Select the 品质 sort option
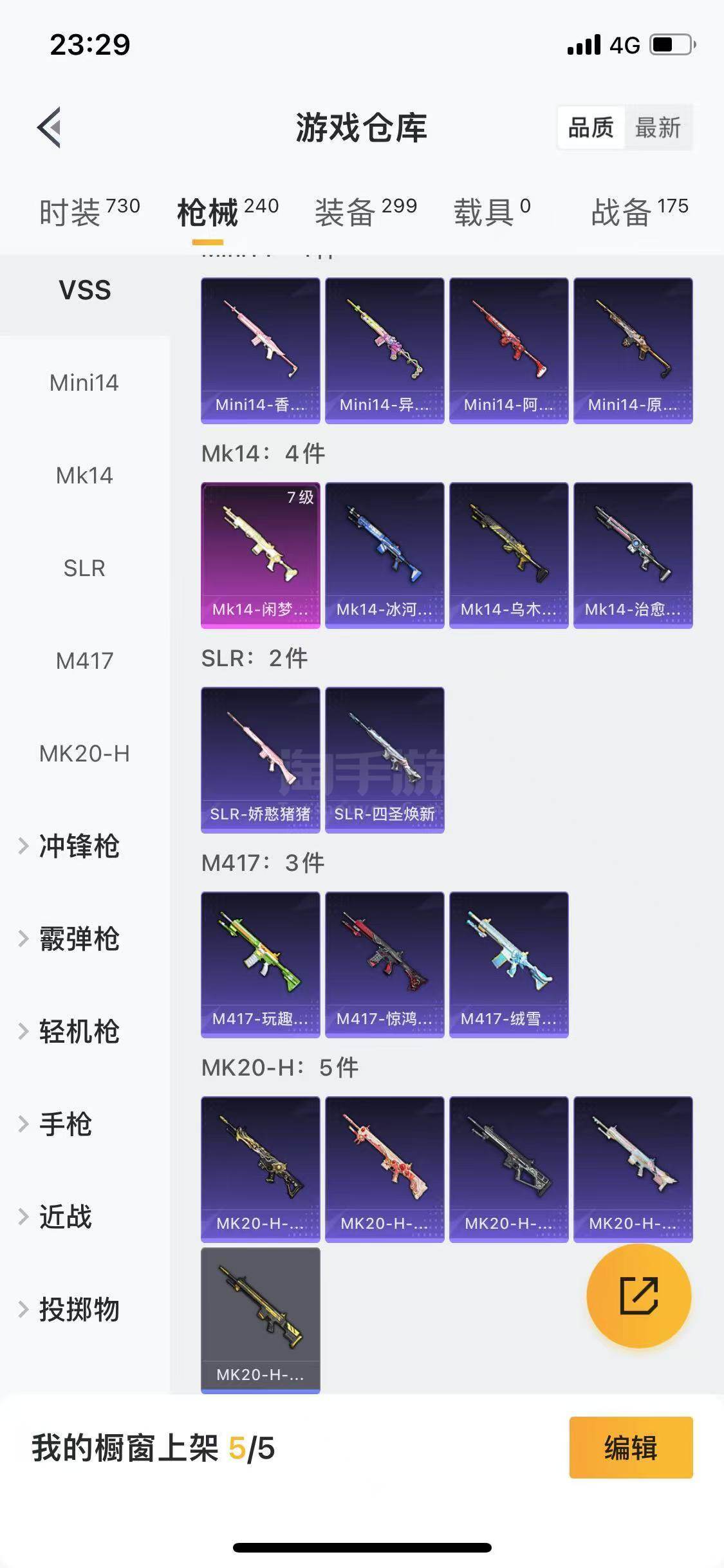 591,127
